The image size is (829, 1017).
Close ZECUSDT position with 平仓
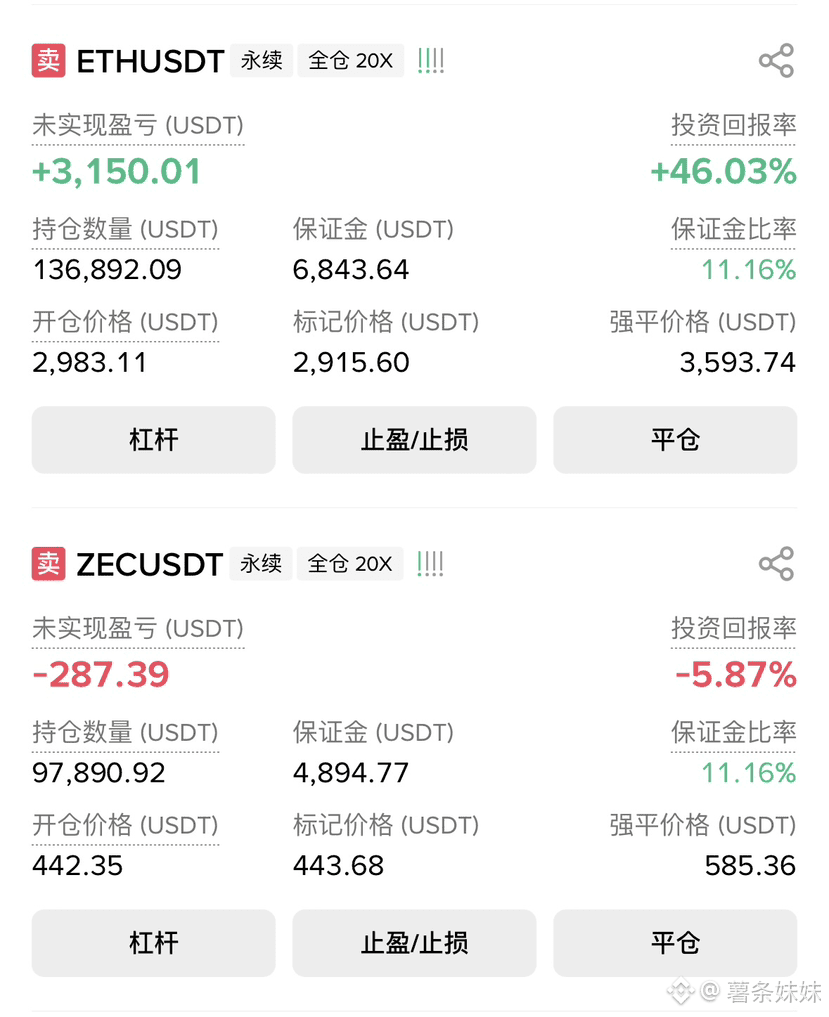coord(675,943)
